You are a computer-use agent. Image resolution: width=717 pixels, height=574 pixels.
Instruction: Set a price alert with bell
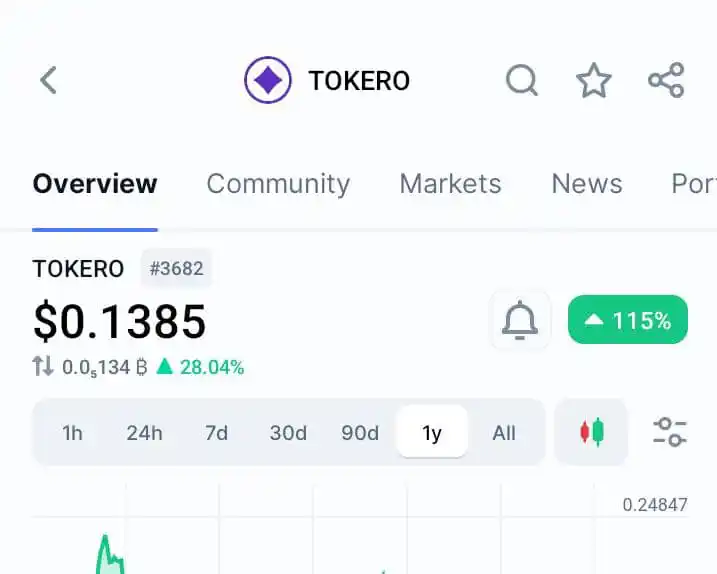coord(520,321)
